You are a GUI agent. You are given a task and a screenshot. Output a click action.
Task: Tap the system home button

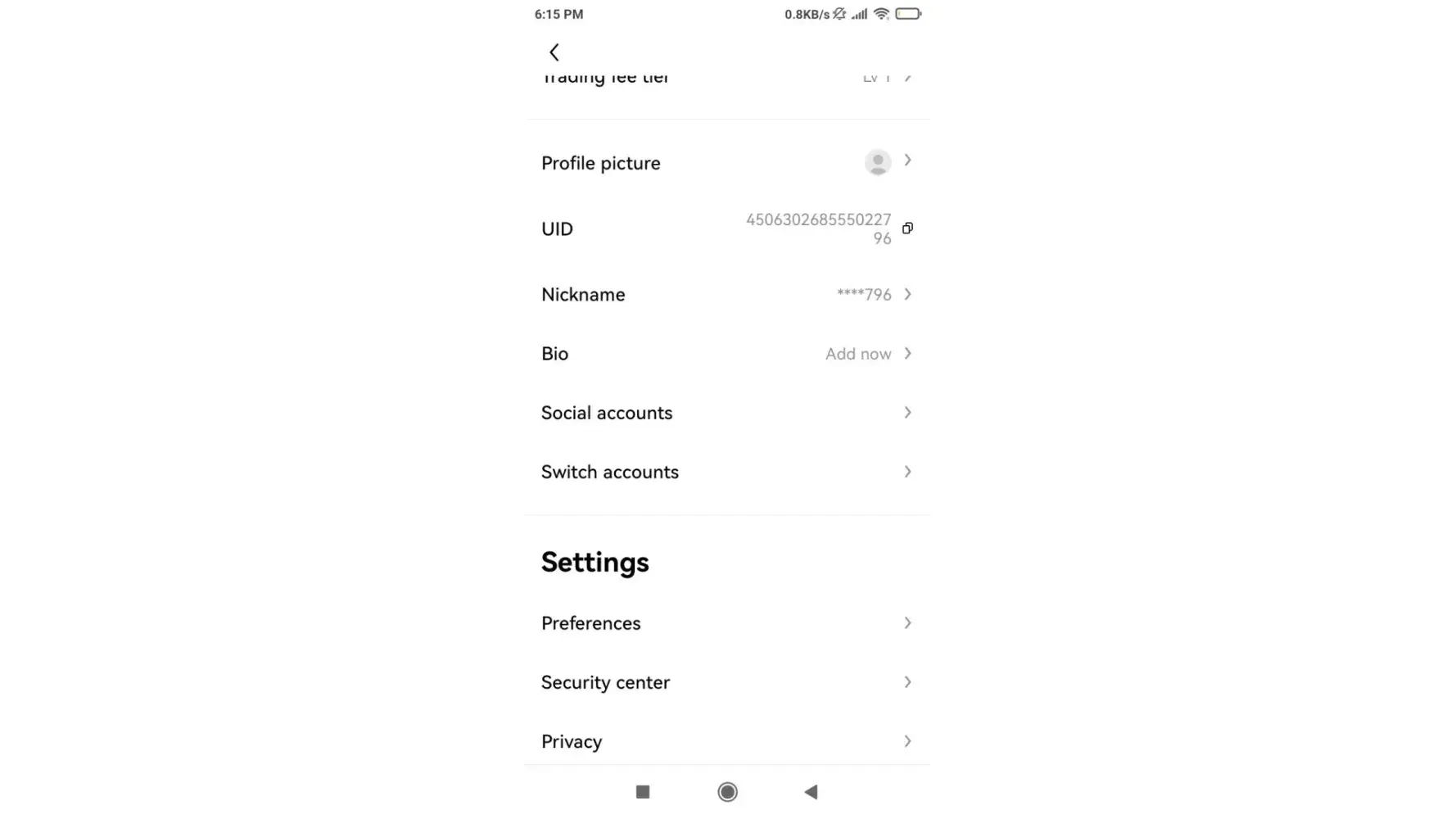727,792
